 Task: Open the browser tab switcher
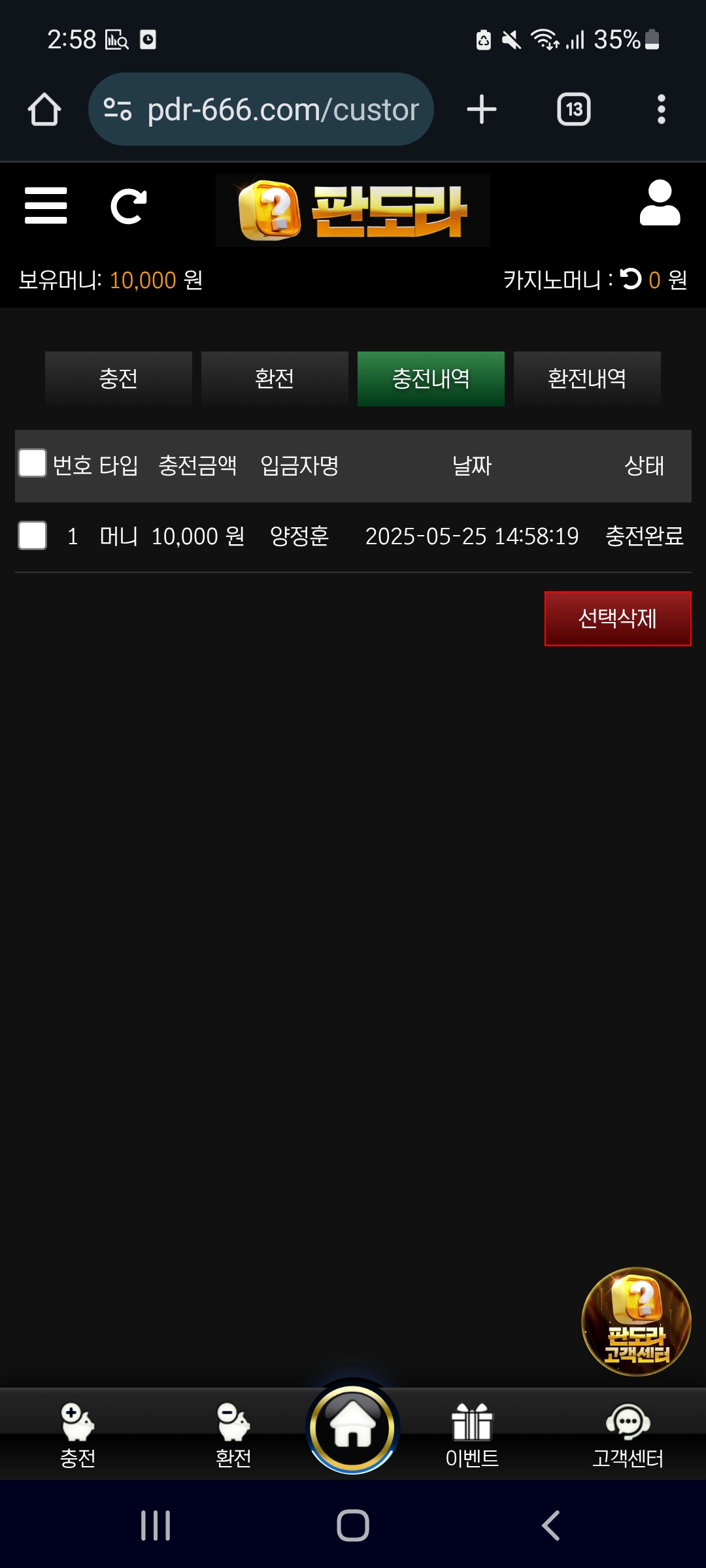573,109
